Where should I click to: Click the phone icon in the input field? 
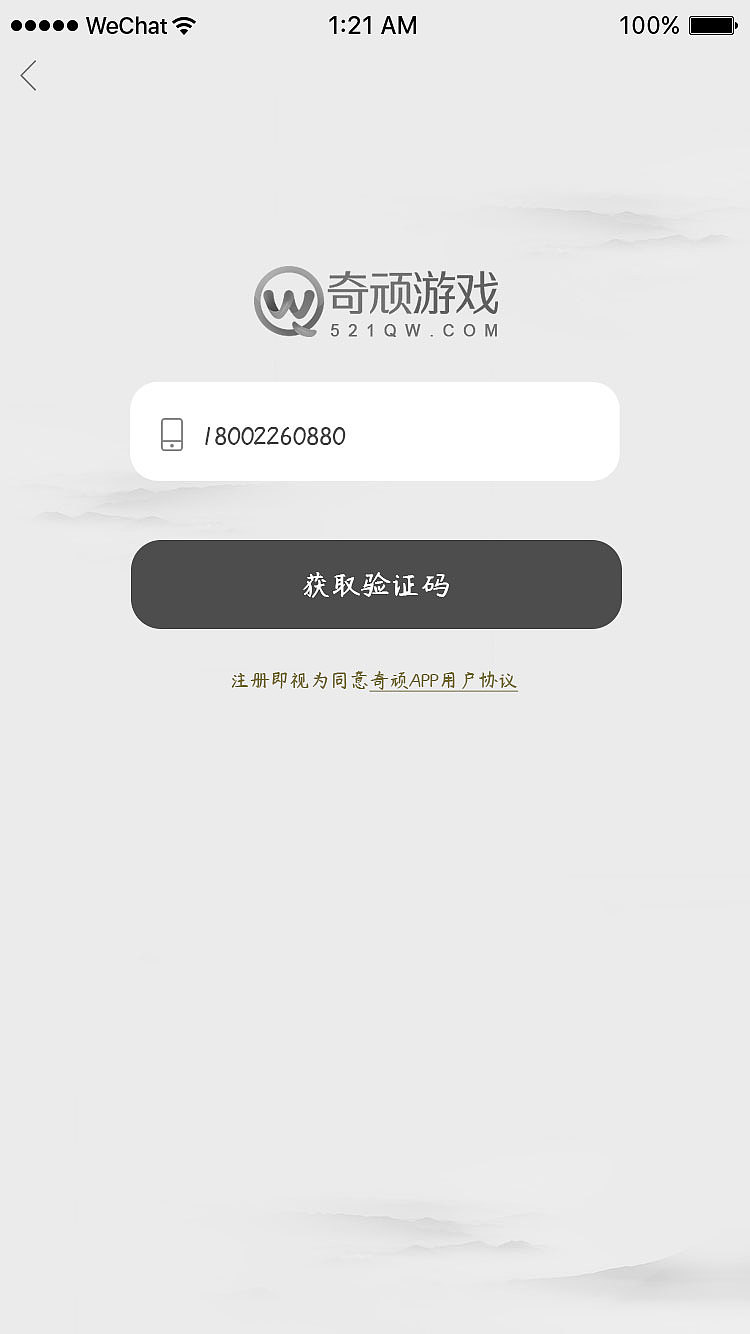(171, 434)
